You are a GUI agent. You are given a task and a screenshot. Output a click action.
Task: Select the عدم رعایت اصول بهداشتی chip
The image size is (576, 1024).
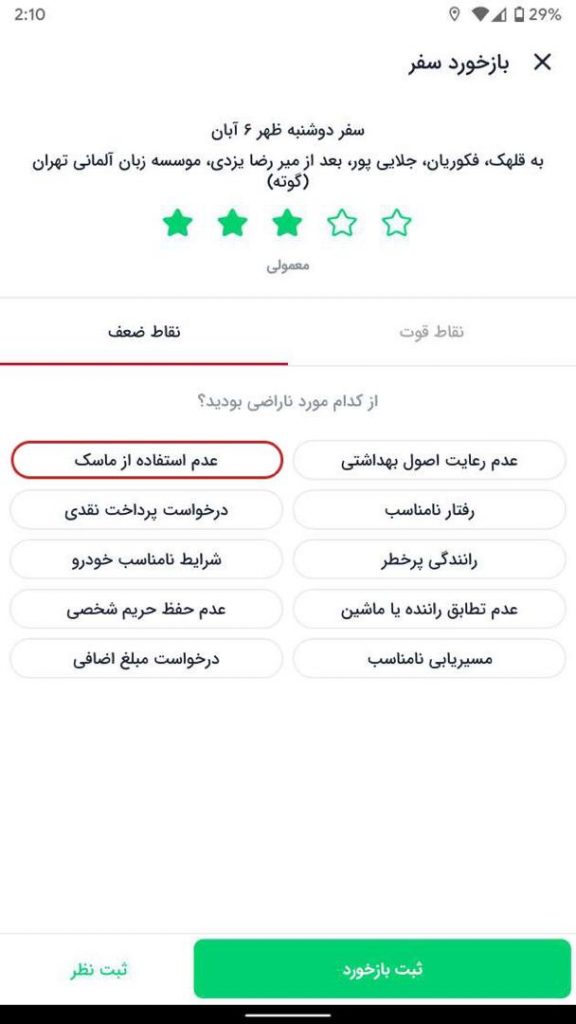[429, 460]
